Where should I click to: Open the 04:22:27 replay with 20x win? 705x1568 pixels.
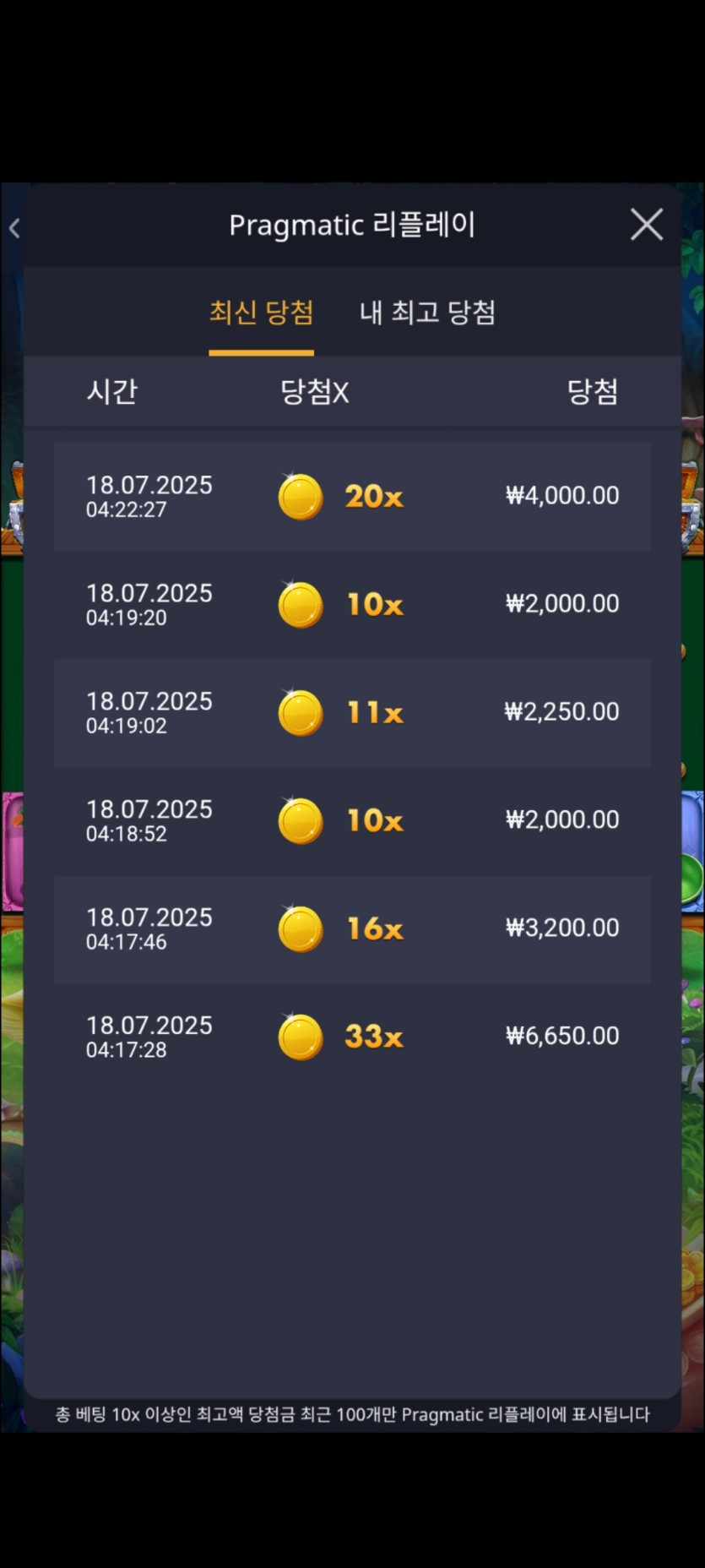[x=352, y=497]
